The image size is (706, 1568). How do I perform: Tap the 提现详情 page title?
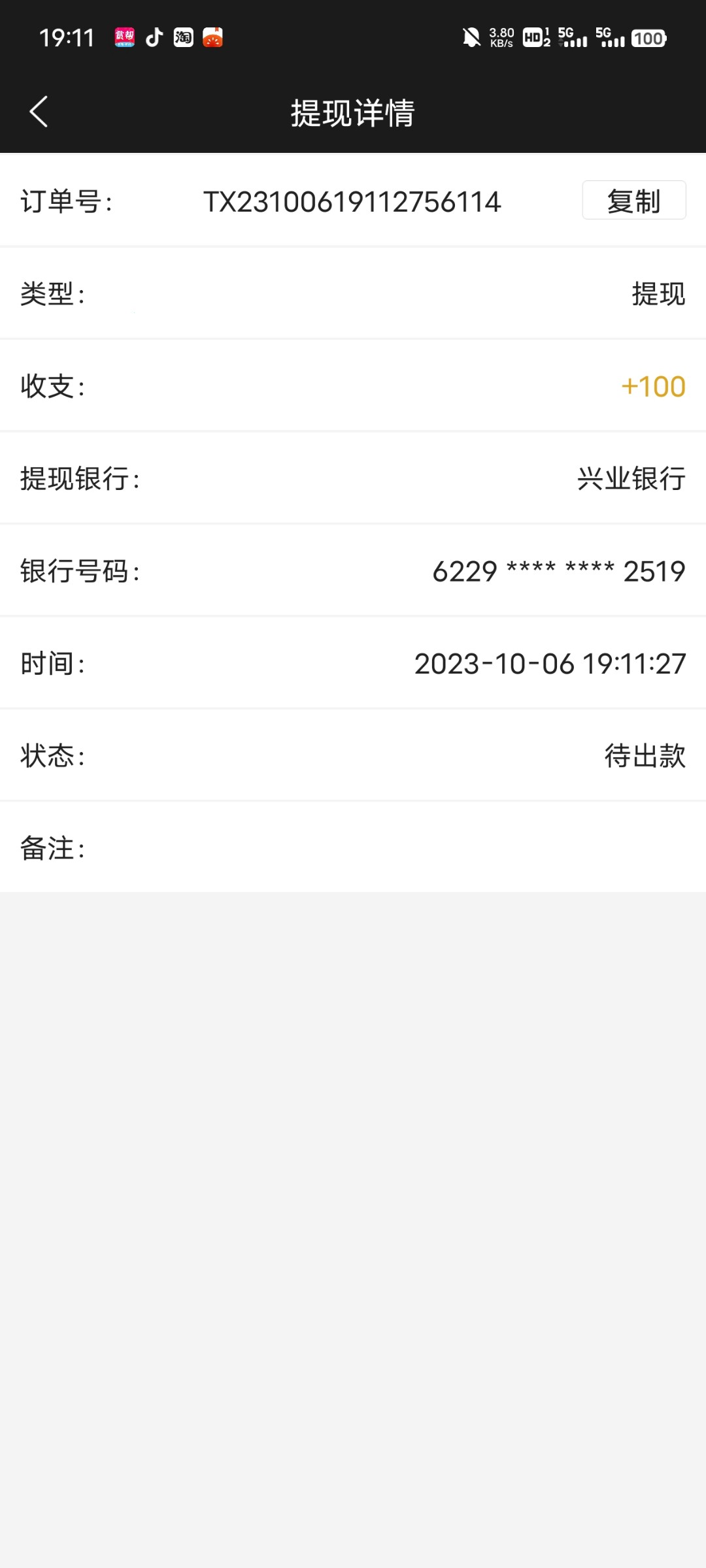tap(352, 111)
